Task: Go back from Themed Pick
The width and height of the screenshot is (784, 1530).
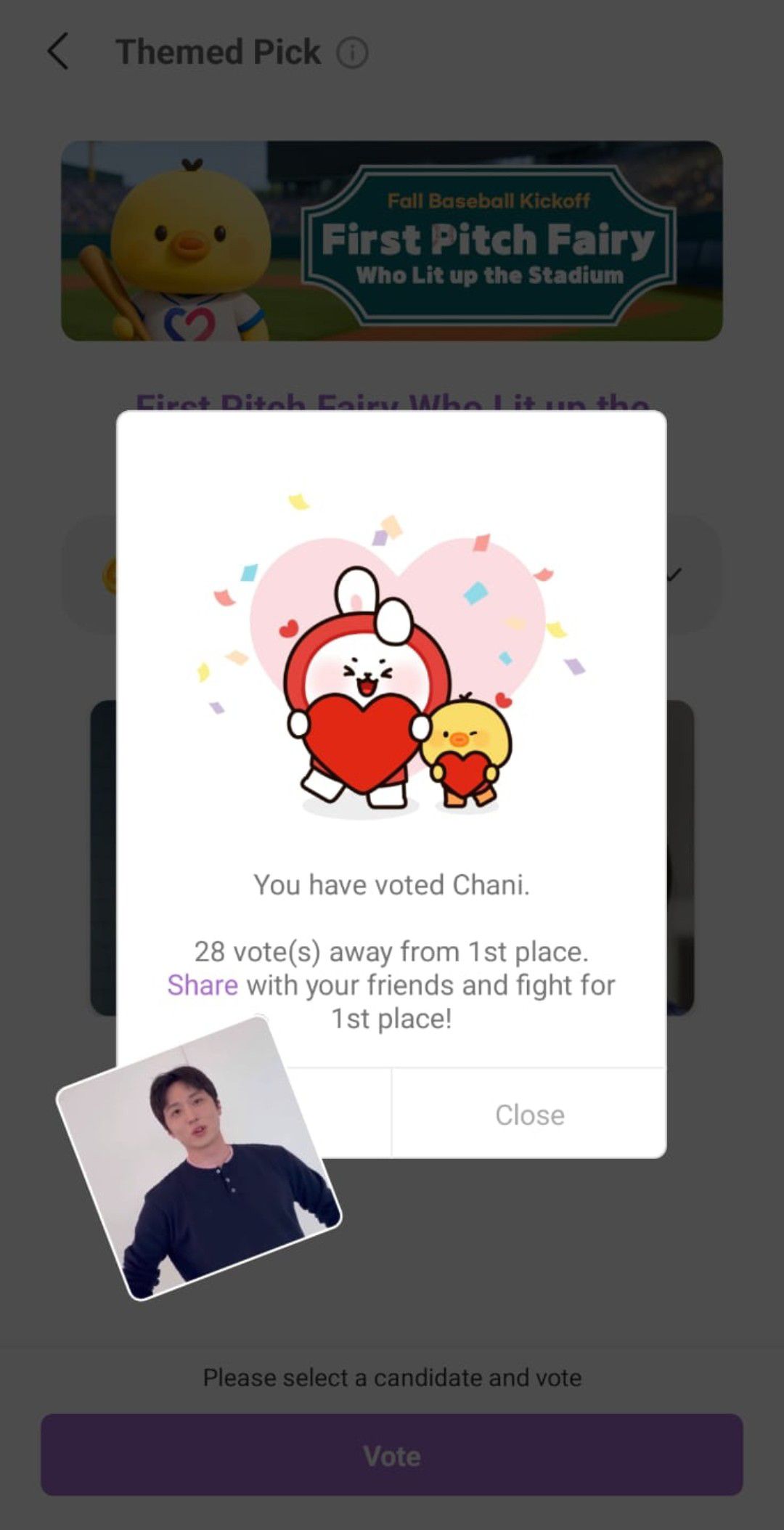Action: coord(58,52)
